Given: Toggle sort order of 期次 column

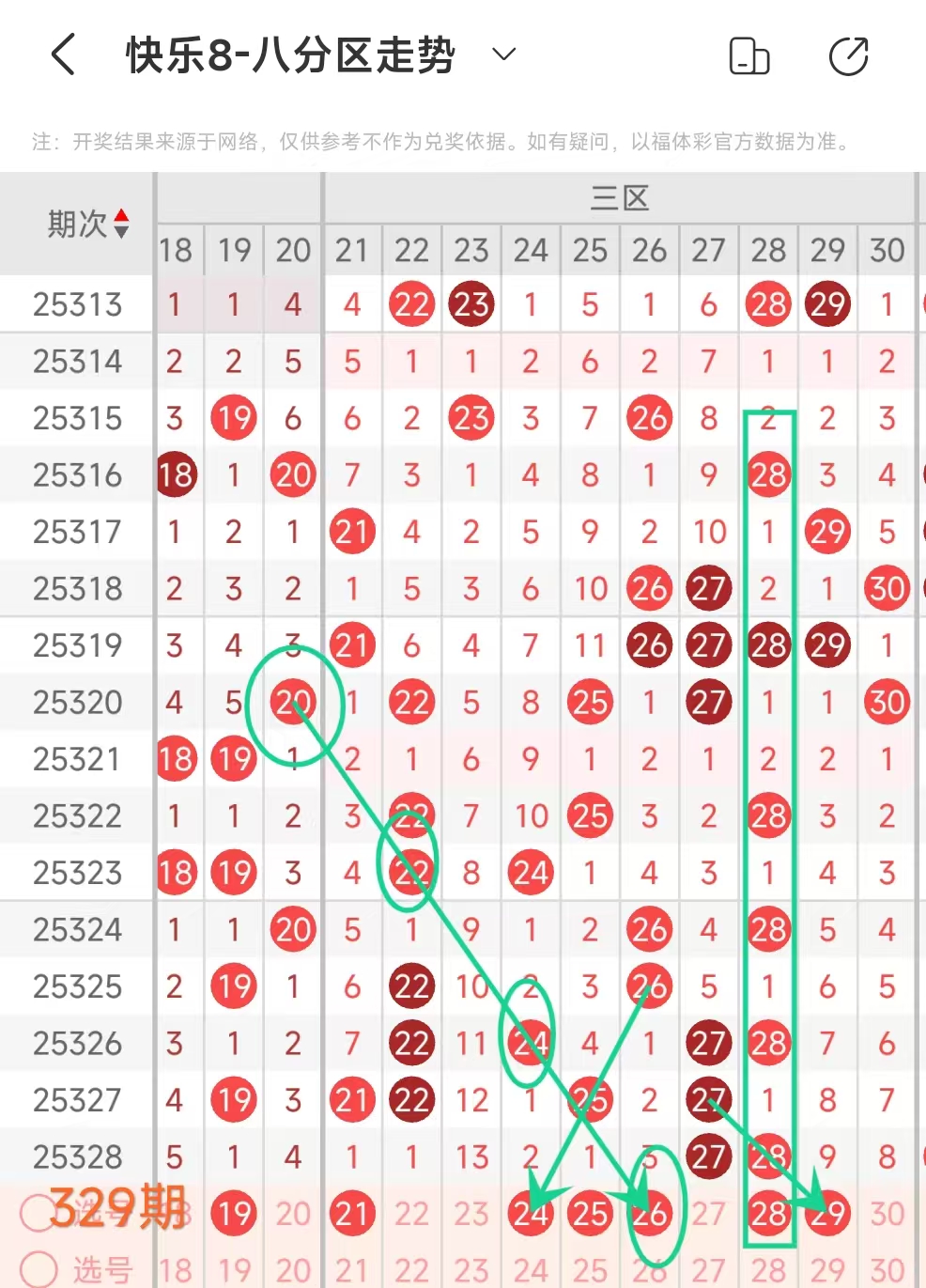Looking at the screenshot, I should tap(120, 224).
